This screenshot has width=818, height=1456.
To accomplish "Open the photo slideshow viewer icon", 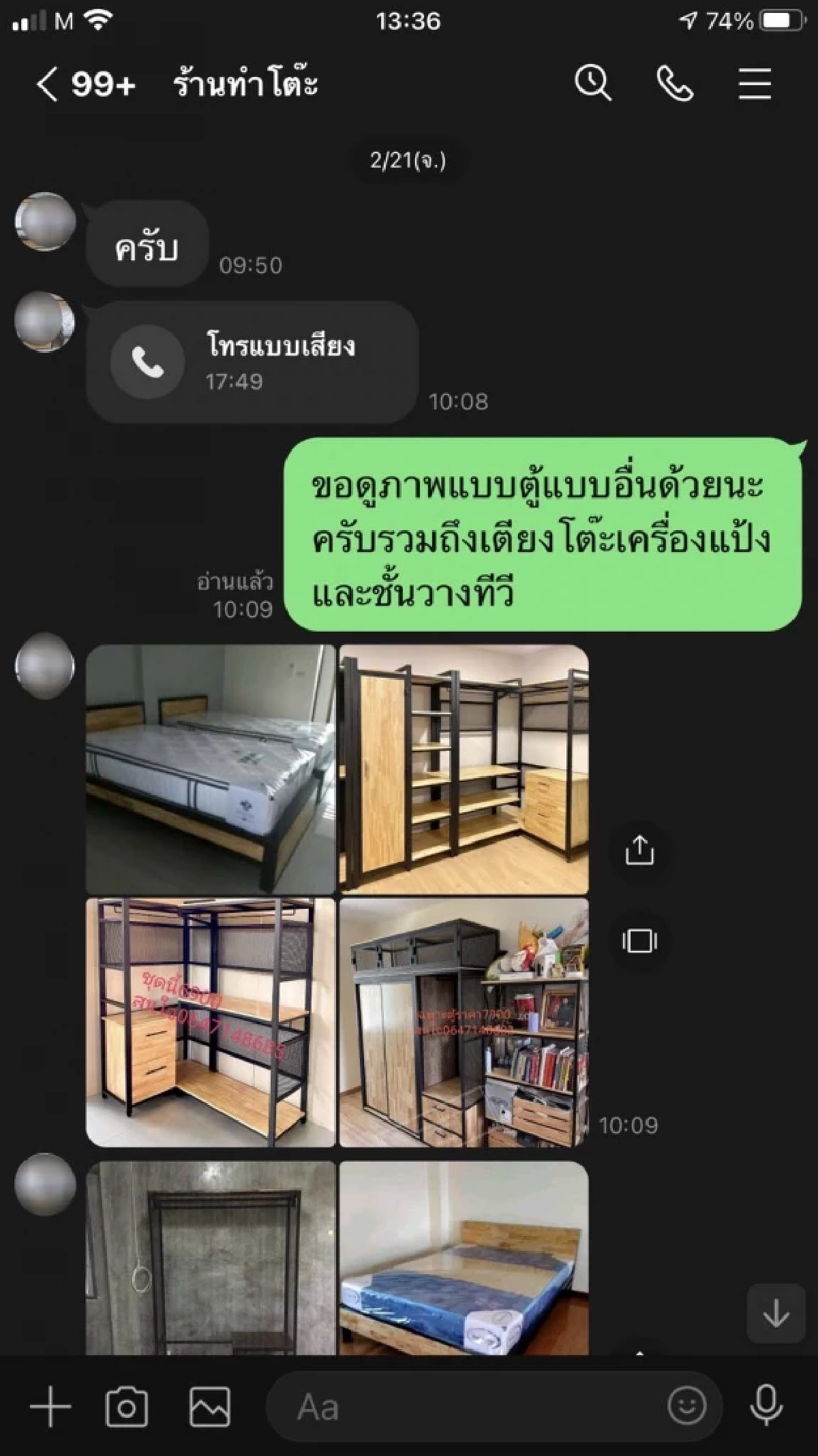I will (639, 941).
